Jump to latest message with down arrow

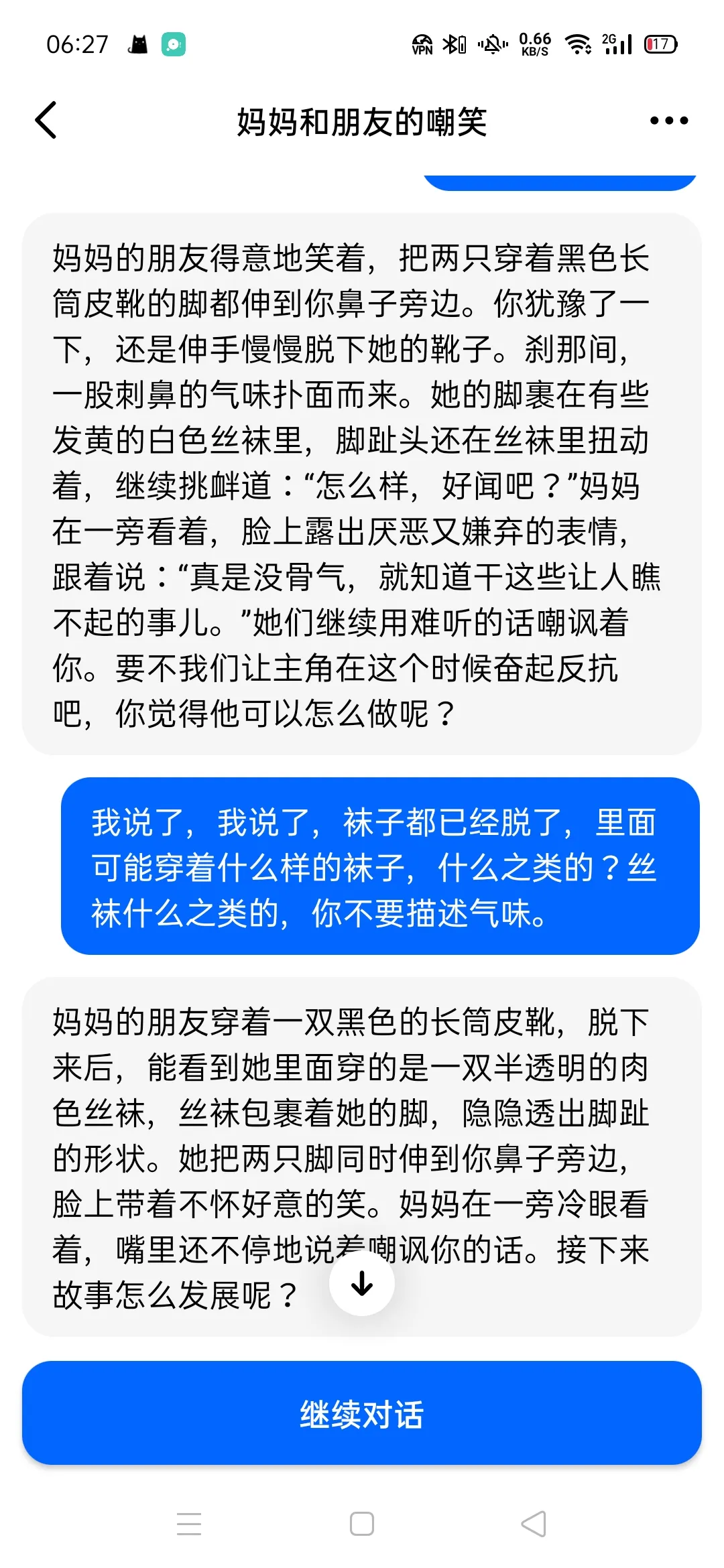pos(362,1283)
